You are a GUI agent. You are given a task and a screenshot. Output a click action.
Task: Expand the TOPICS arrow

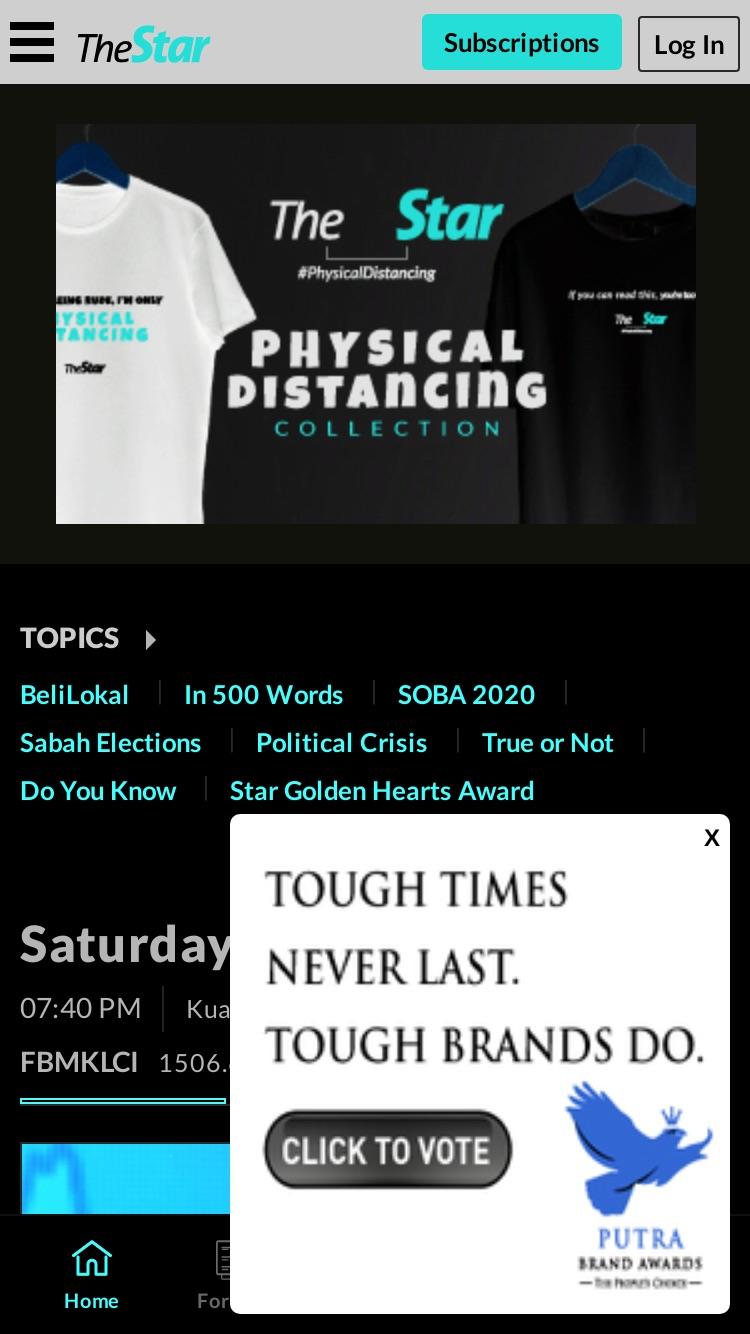click(151, 639)
